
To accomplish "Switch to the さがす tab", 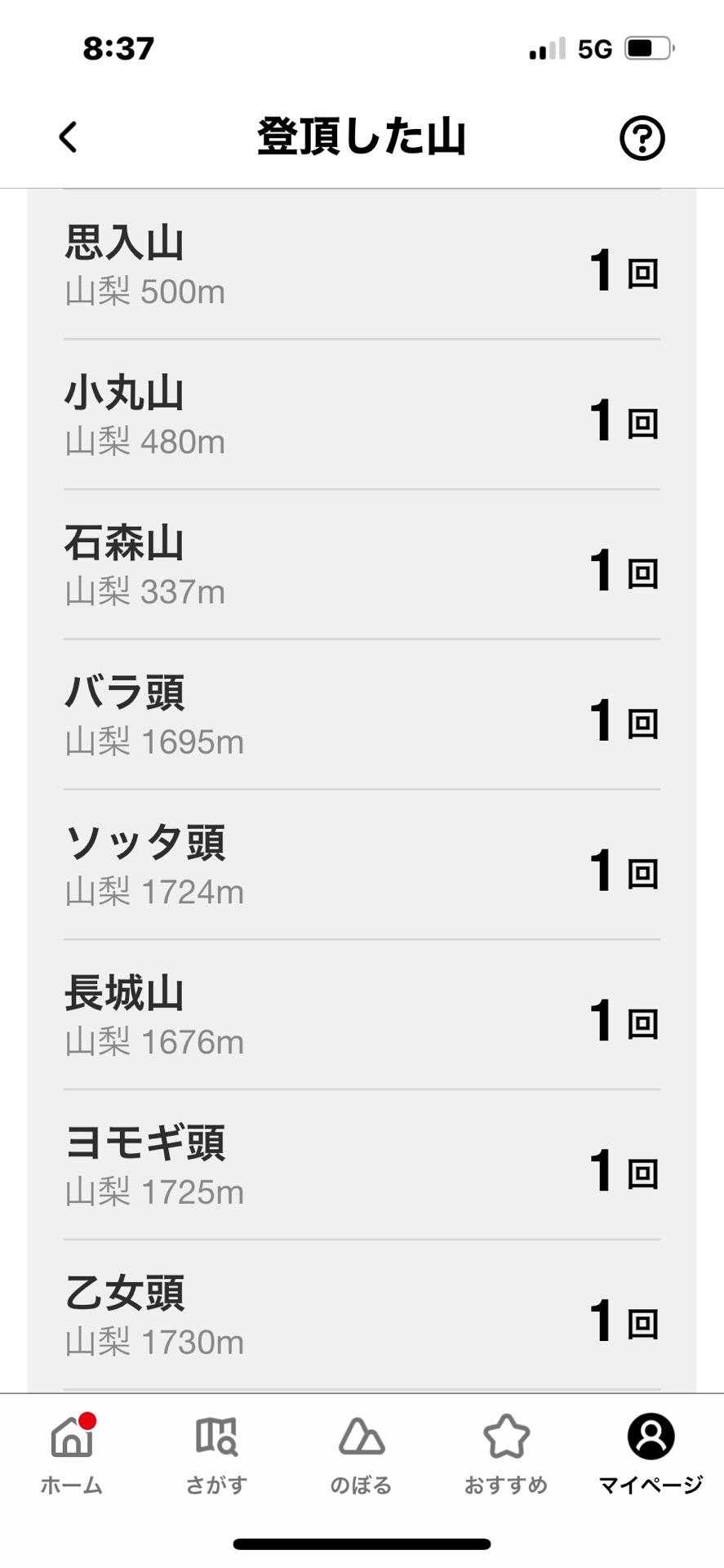I will [x=216, y=1455].
